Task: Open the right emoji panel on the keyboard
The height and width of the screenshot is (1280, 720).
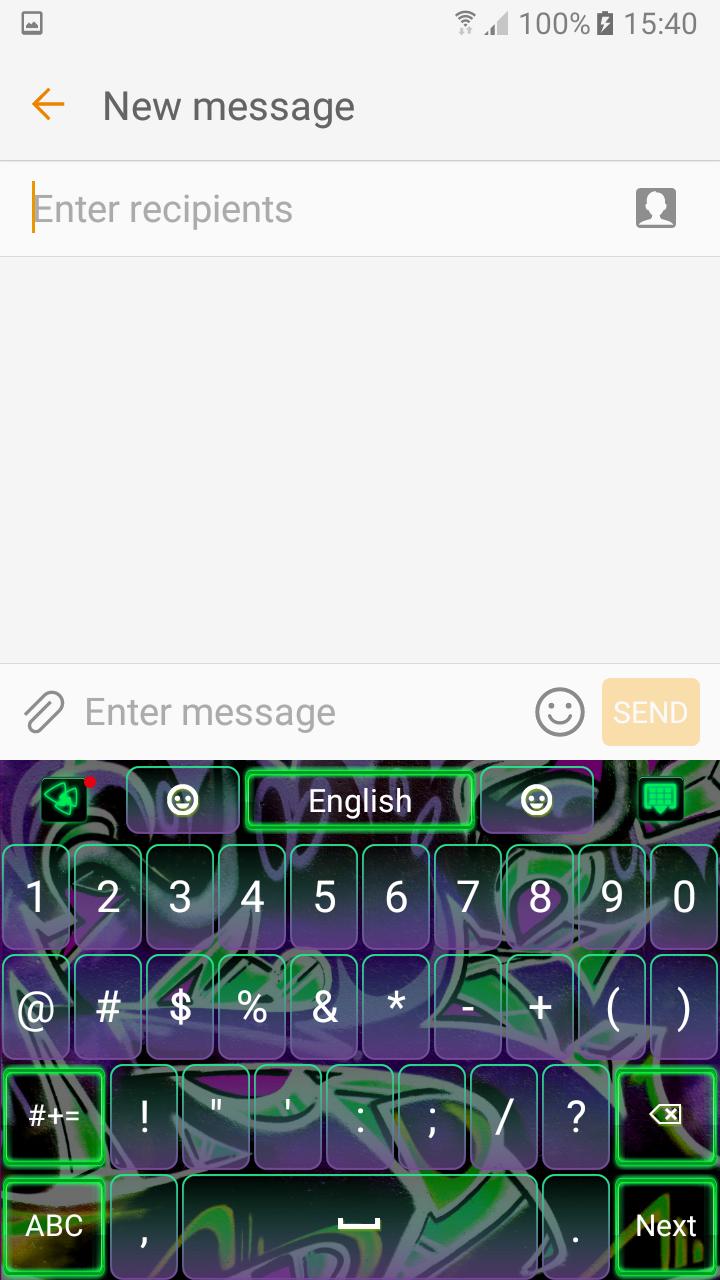Action: point(537,800)
